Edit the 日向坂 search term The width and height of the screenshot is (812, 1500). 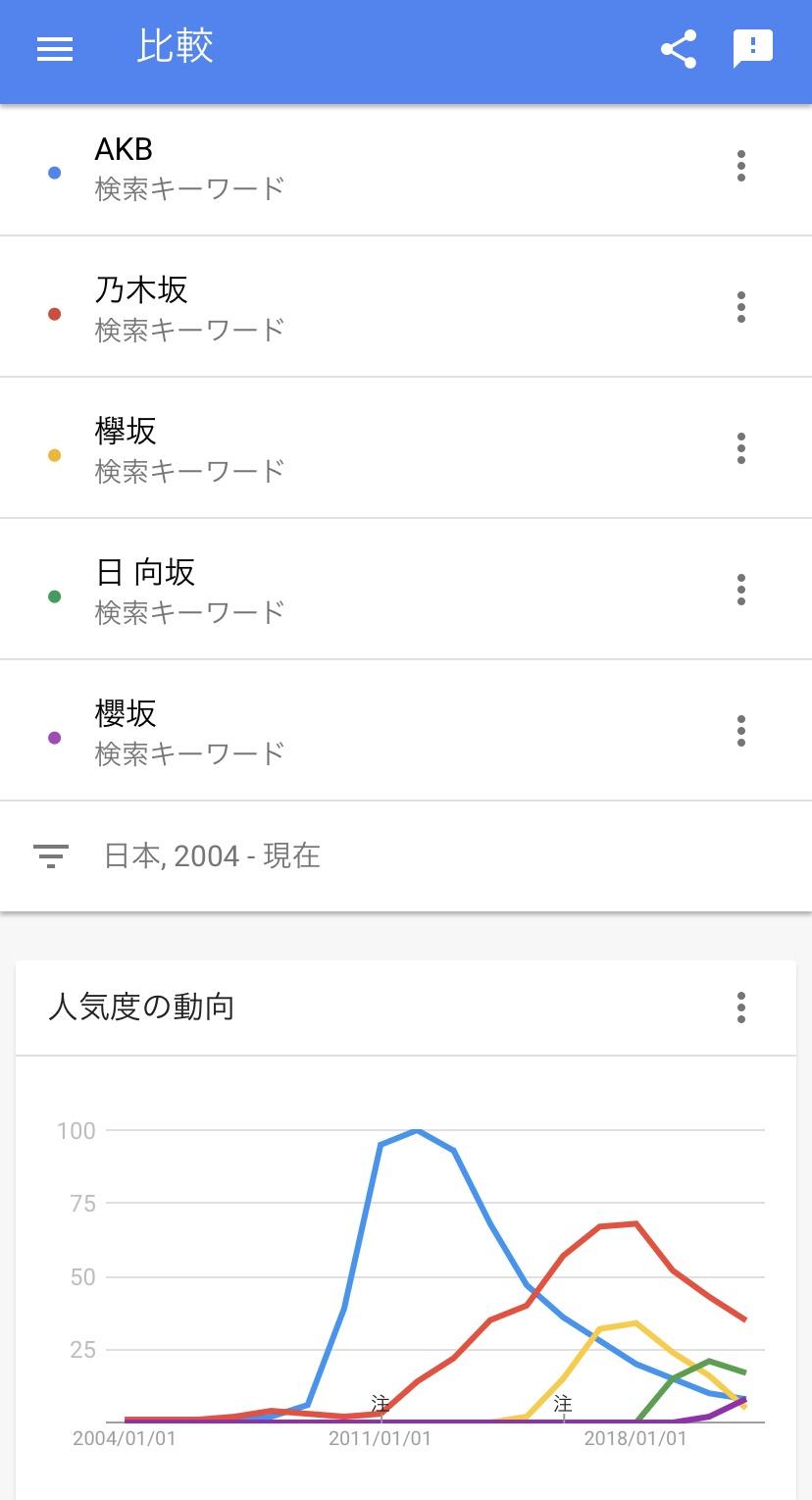tap(145, 573)
